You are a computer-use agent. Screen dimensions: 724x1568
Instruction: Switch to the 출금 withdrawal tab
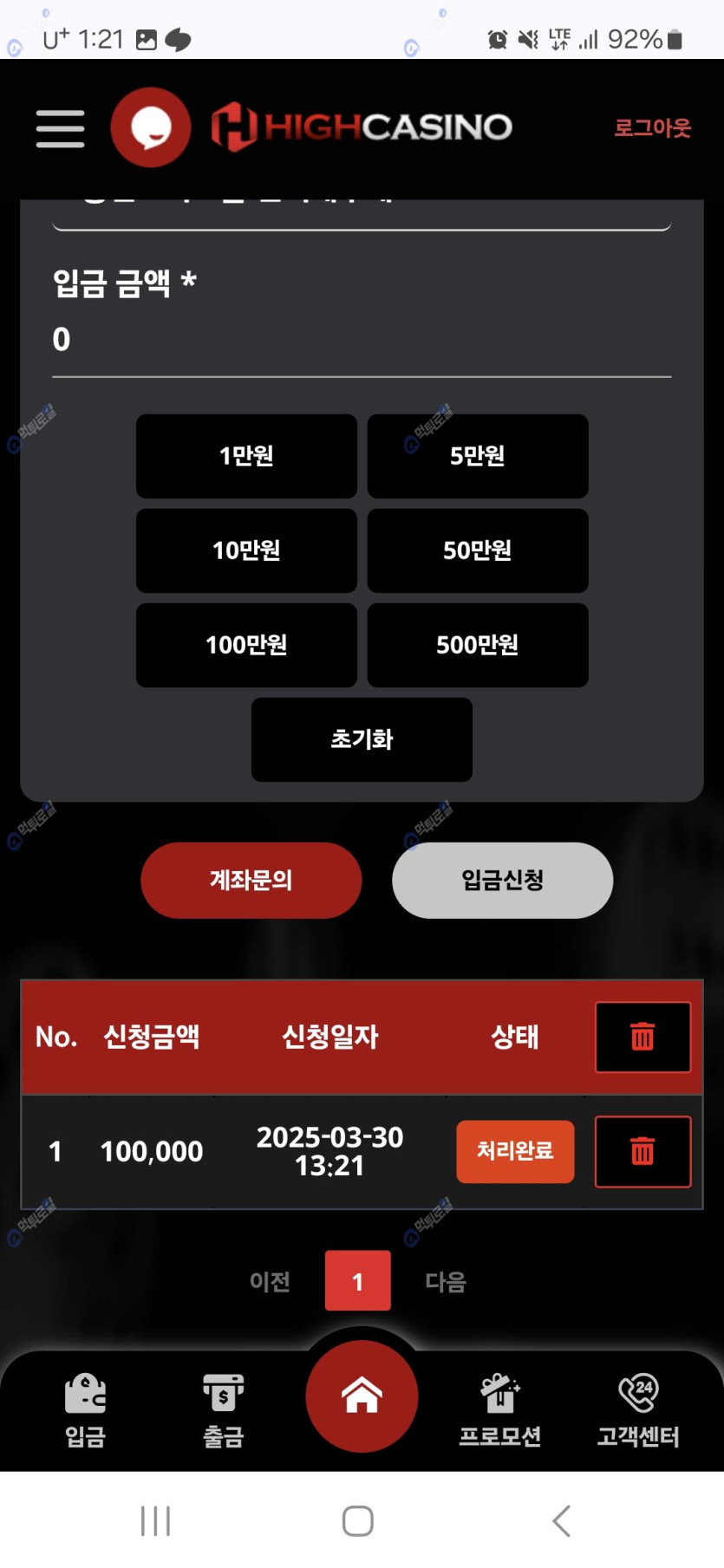click(x=223, y=1409)
